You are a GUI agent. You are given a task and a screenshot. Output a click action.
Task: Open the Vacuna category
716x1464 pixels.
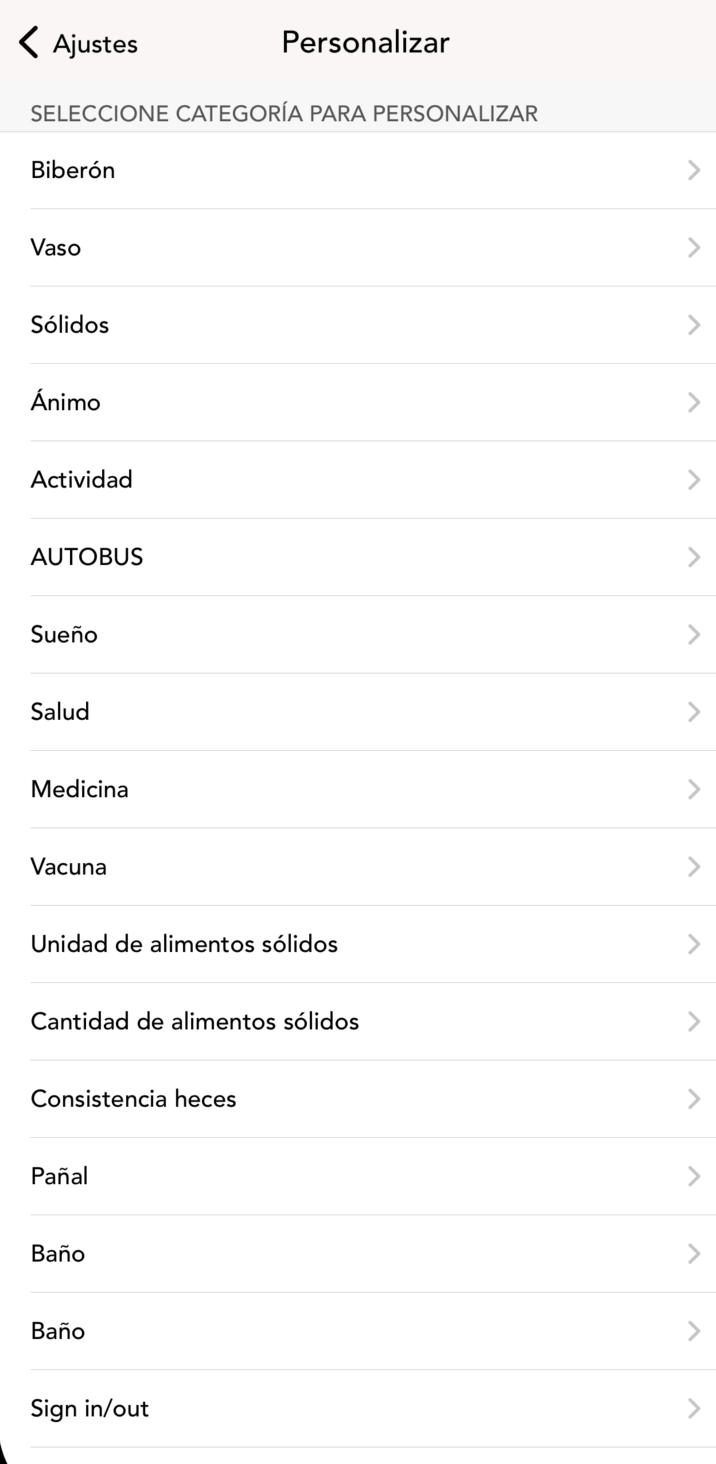(x=358, y=866)
